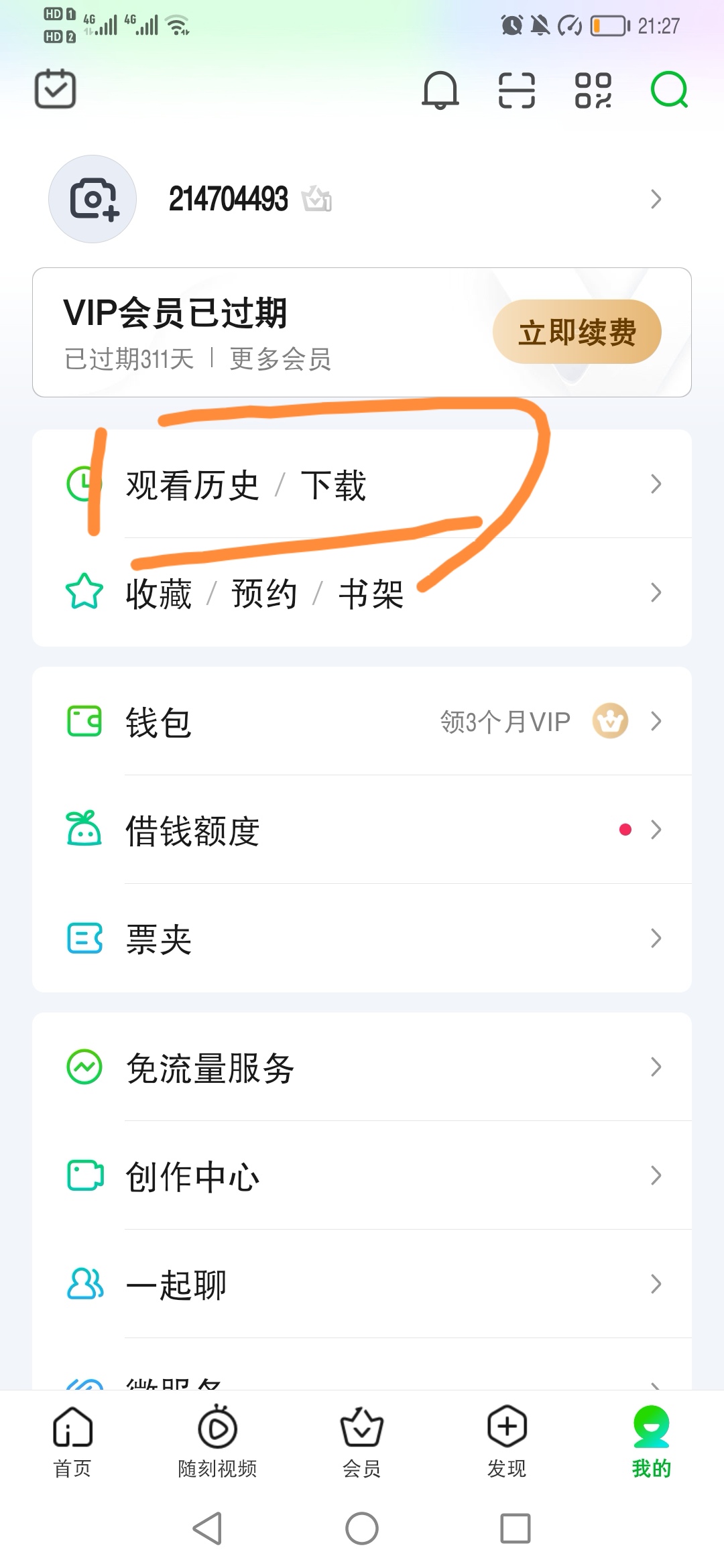Open 一起聊 row
The height and width of the screenshot is (1568, 724).
click(x=362, y=1284)
